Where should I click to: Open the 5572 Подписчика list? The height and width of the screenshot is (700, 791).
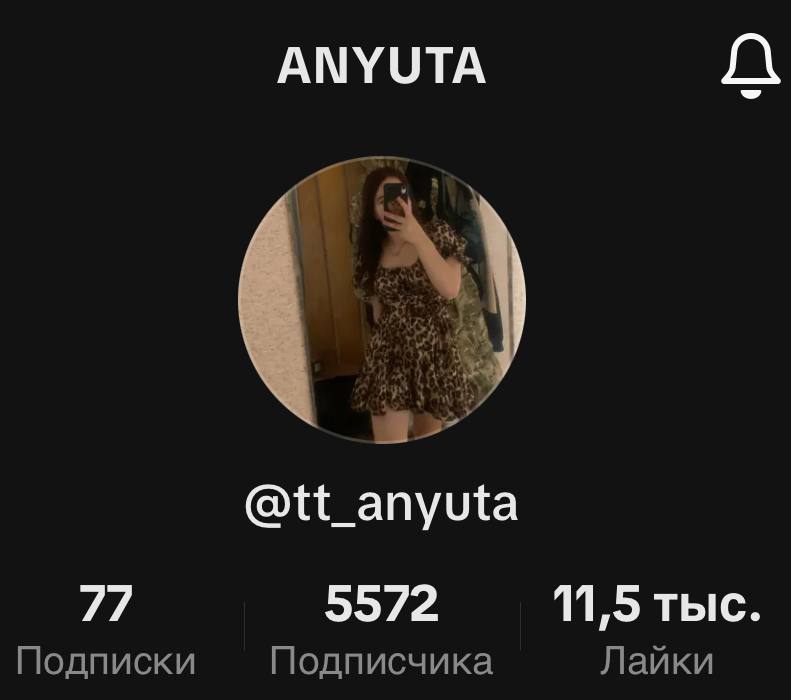tap(382, 630)
